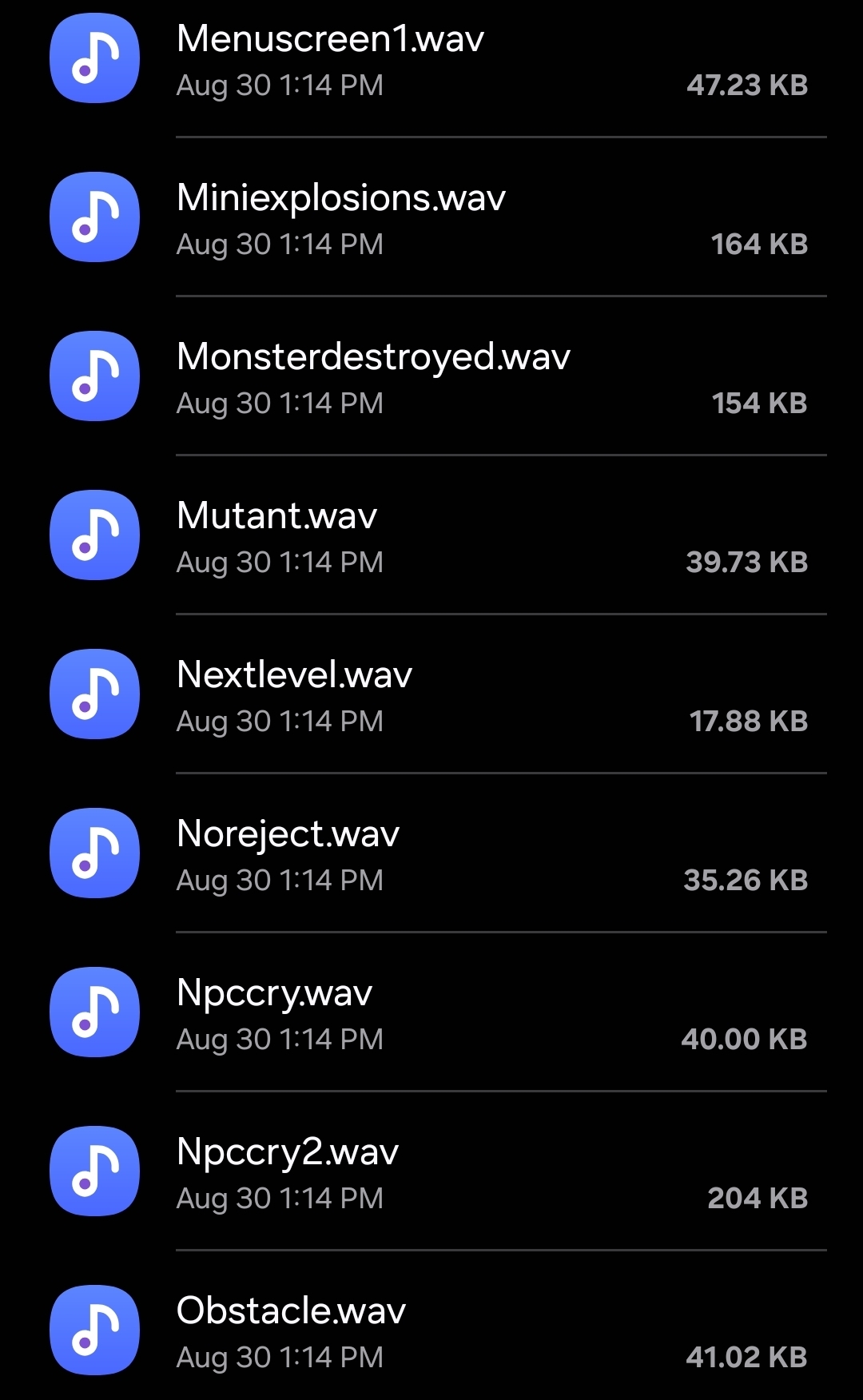Tap the Nextlevel.wav file

click(431, 694)
